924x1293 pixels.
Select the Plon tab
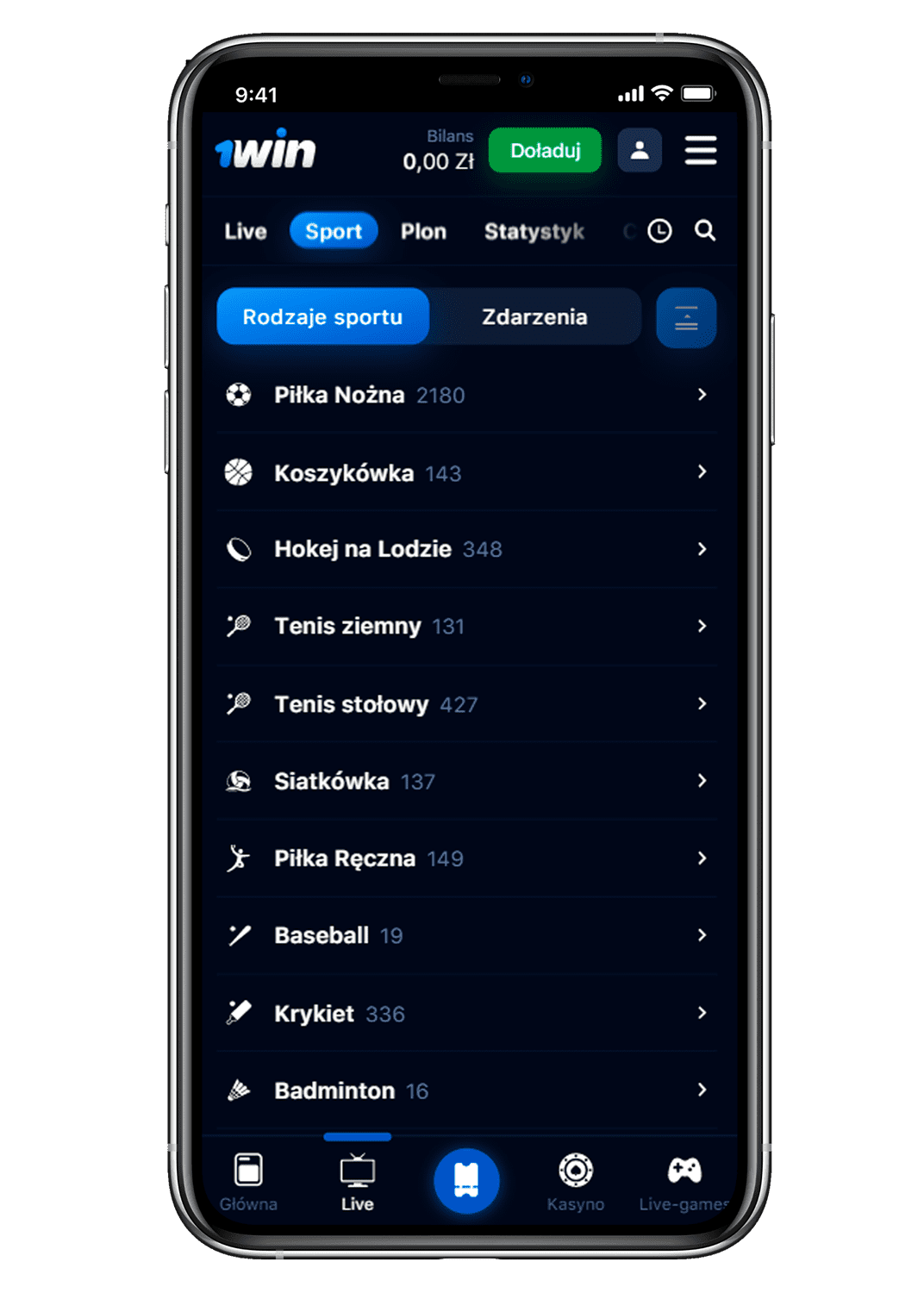(x=423, y=231)
